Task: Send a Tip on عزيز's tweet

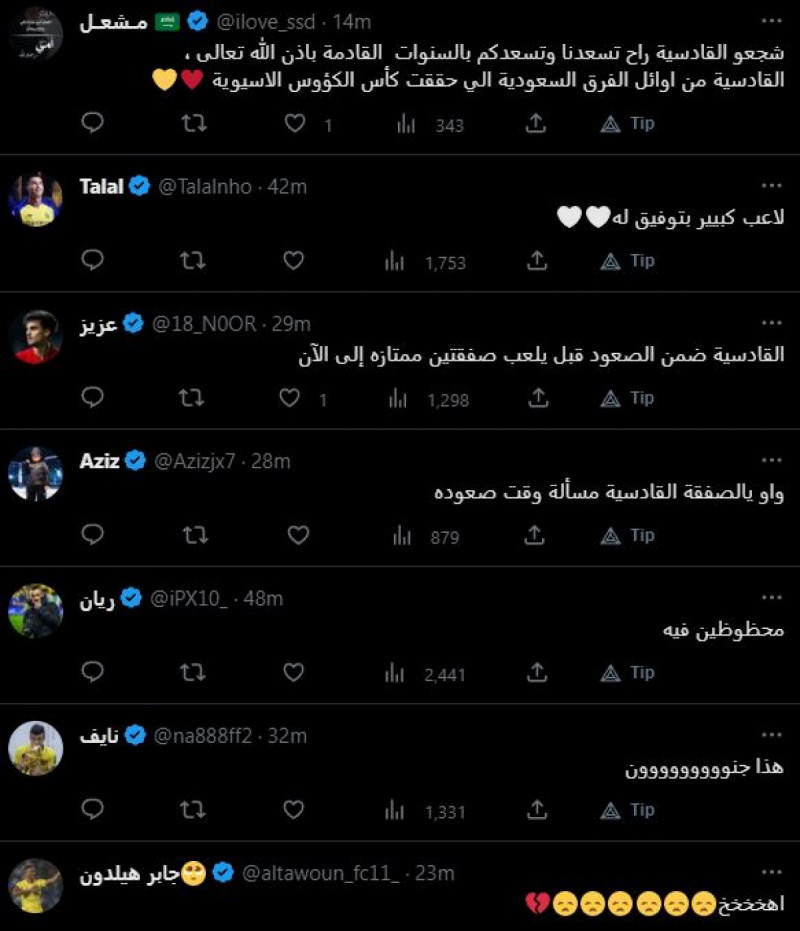Action: pos(627,397)
